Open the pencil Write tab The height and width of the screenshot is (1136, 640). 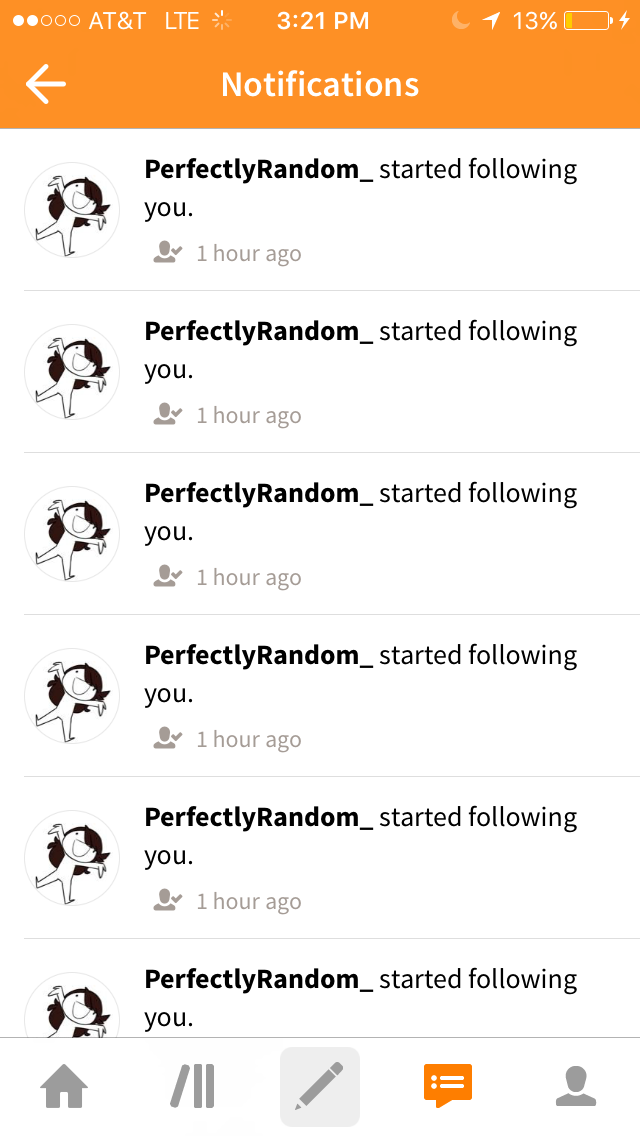coord(320,1087)
